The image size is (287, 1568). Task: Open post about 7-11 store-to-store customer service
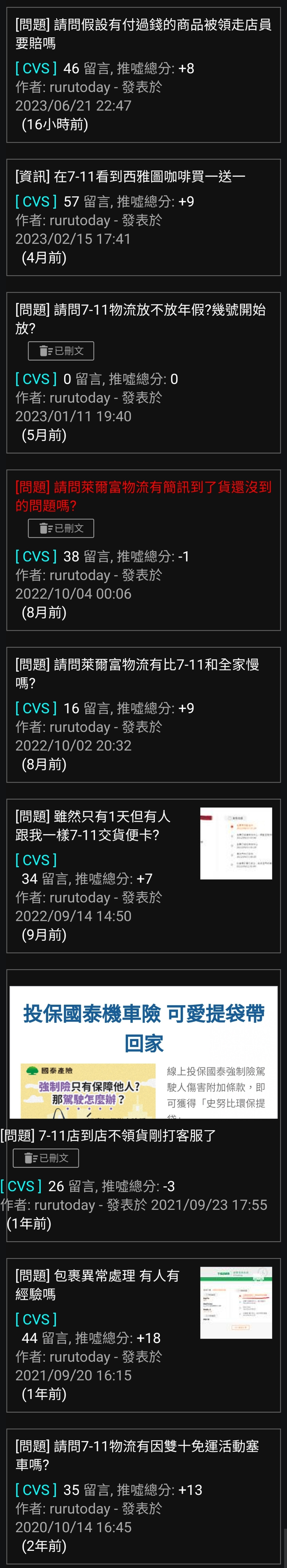108,1135
